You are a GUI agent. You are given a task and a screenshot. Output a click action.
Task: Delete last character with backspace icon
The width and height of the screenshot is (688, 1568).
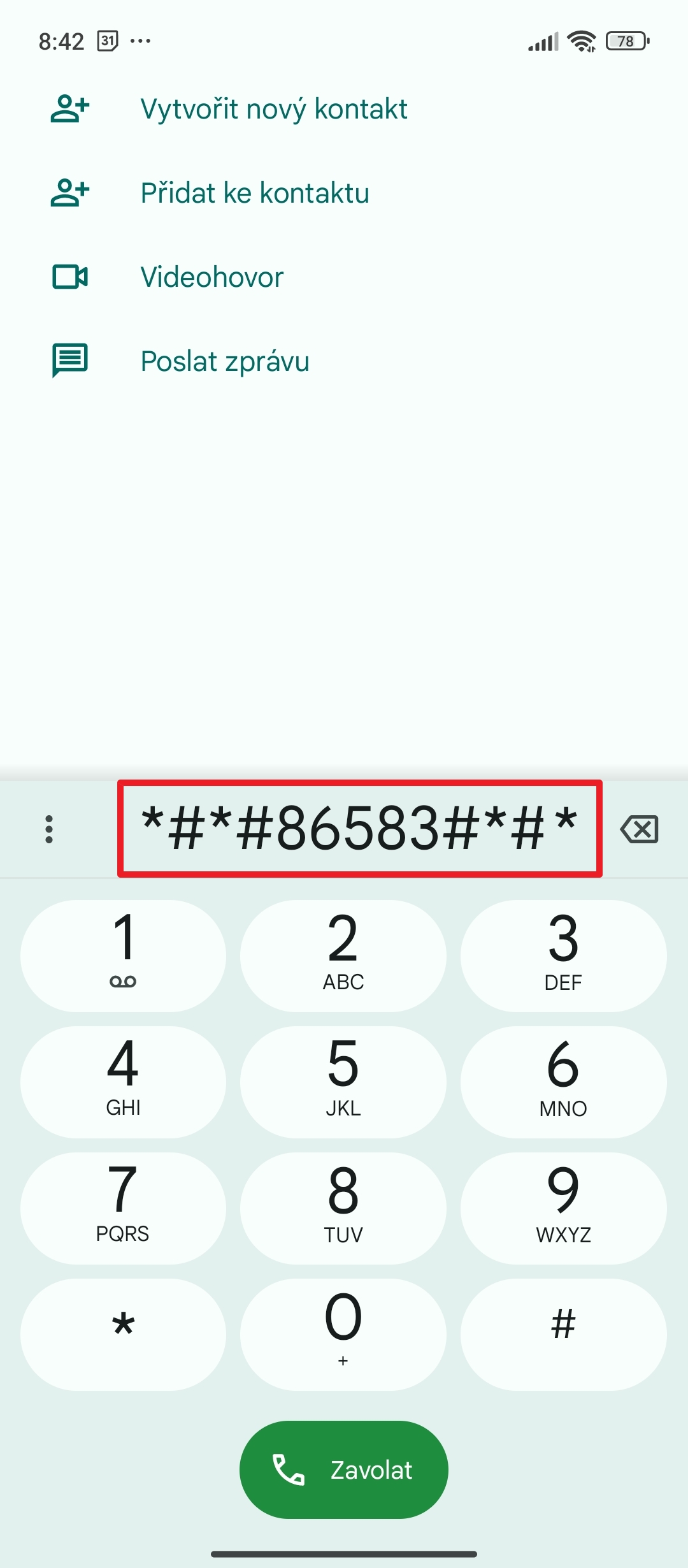click(639, 829)
